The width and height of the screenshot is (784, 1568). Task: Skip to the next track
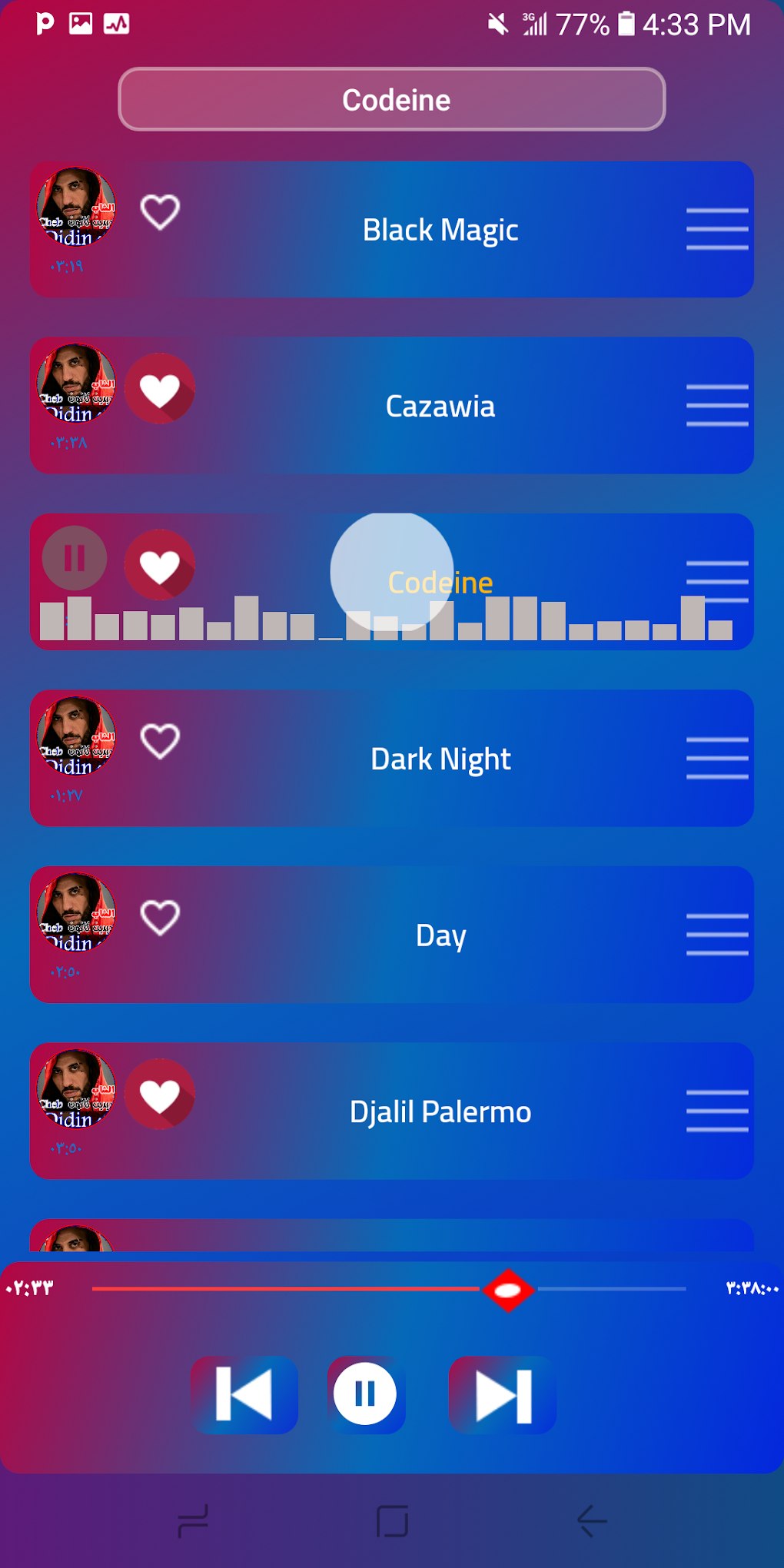pos(503,1394)
